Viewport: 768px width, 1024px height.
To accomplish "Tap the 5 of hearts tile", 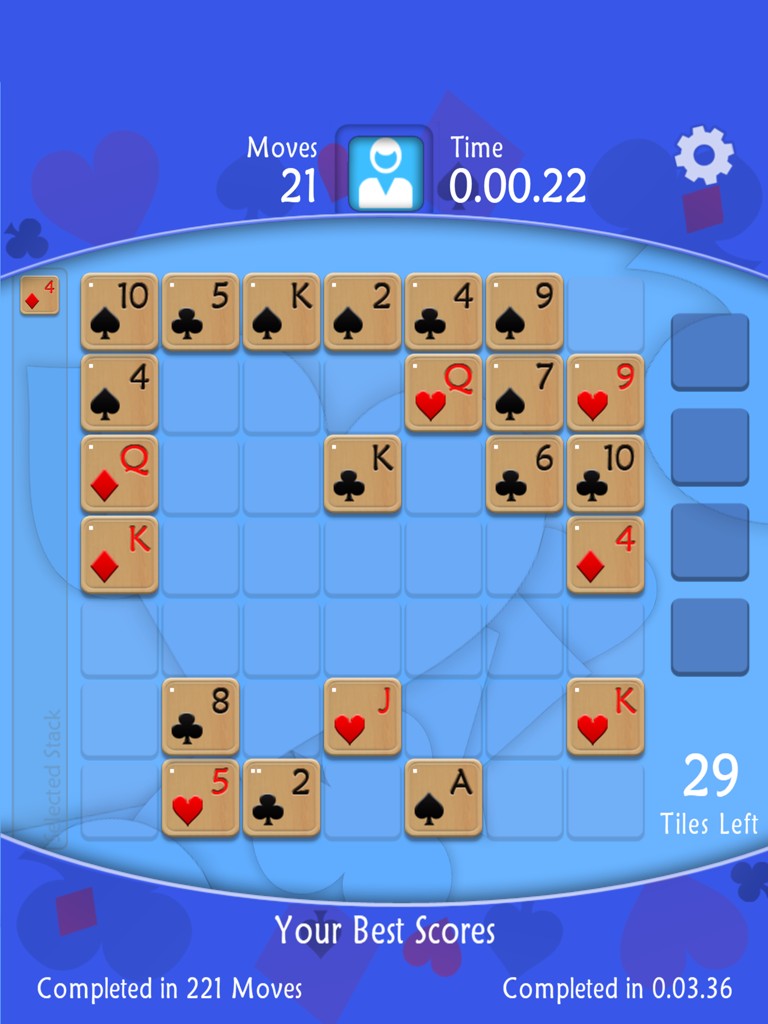I will (x=201, y=797).
